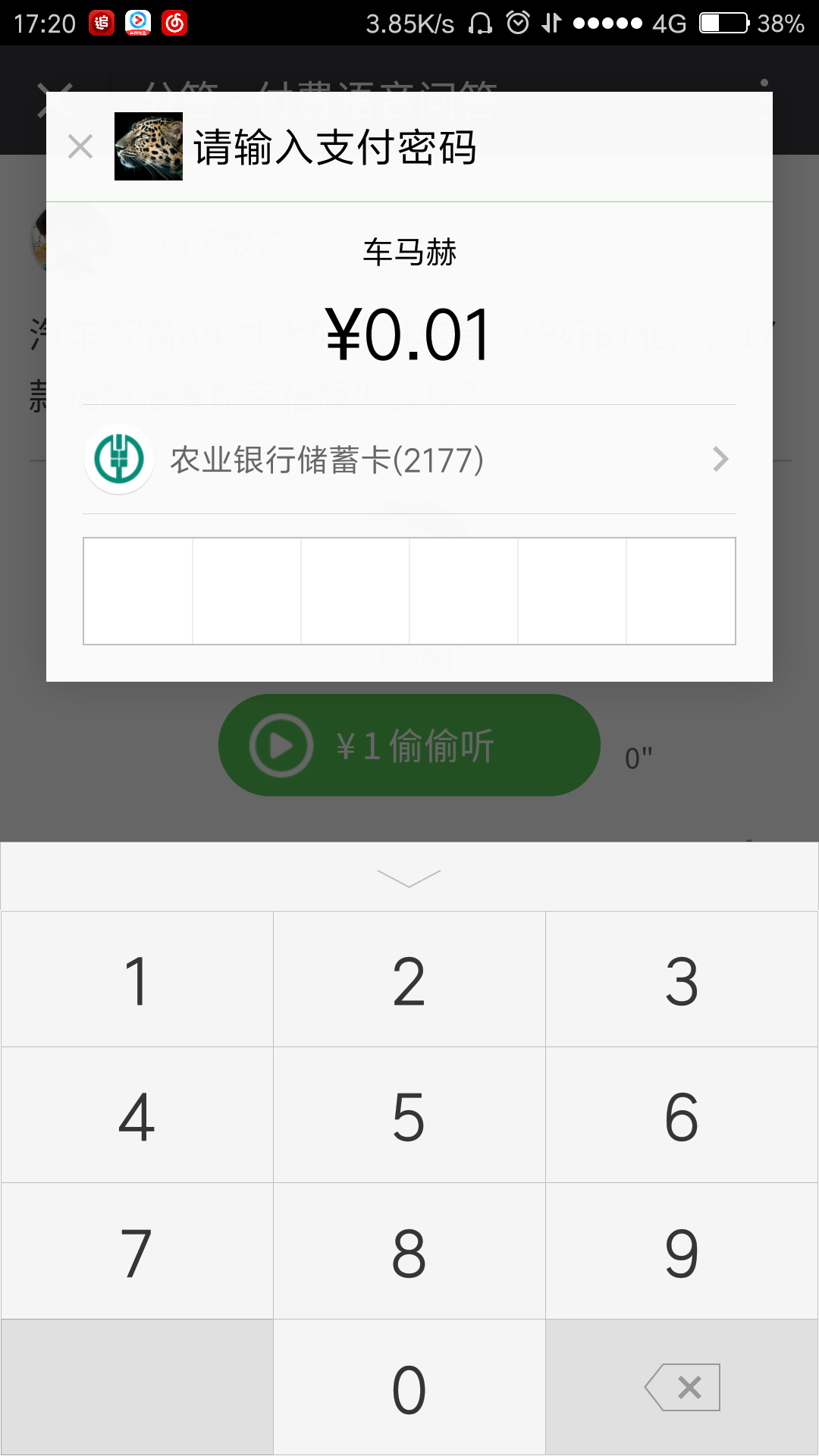Enter digit 9 on the keypad

coord(682,1251)
